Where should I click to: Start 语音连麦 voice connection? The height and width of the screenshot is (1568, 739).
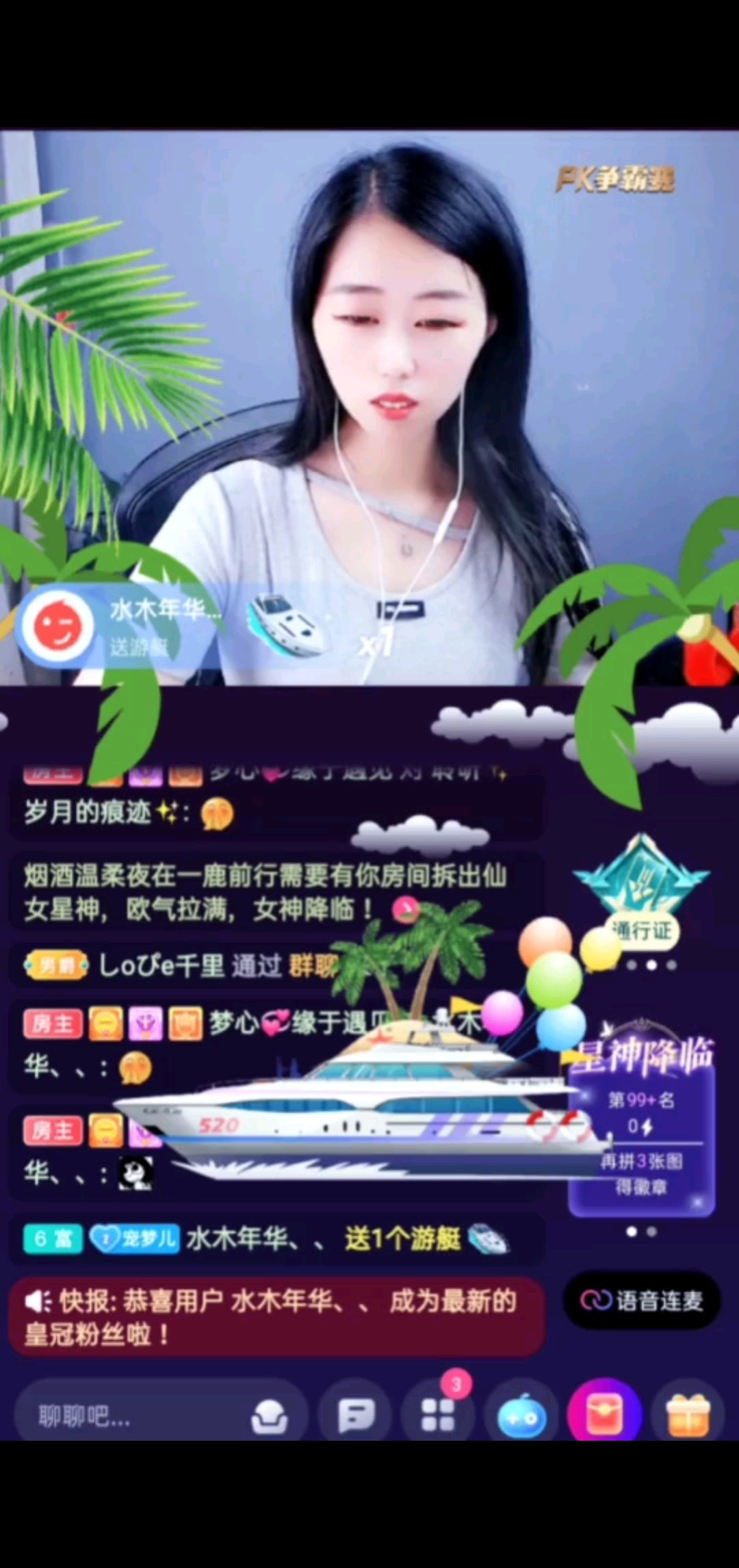642,1301
